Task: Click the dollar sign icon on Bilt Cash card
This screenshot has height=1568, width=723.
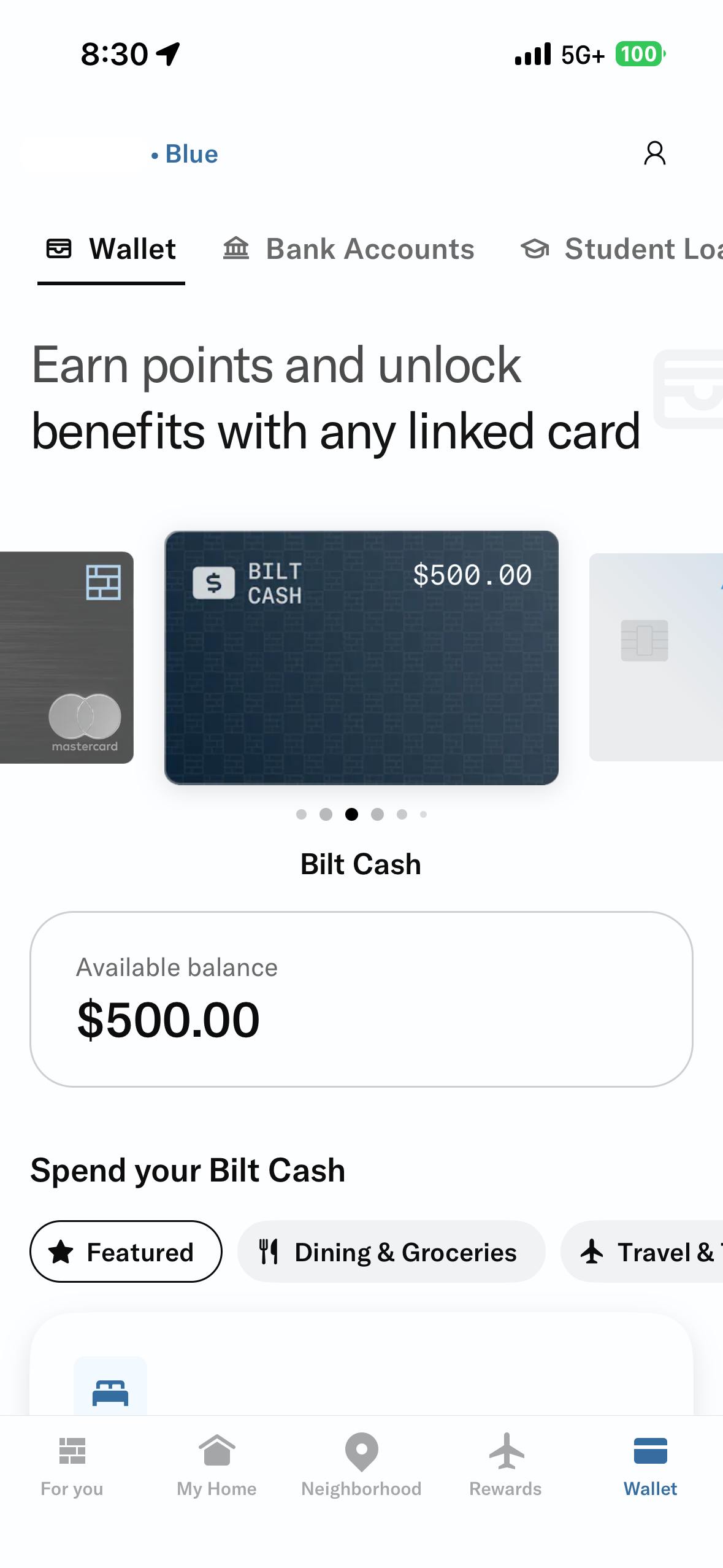Action: pos(213,582)
